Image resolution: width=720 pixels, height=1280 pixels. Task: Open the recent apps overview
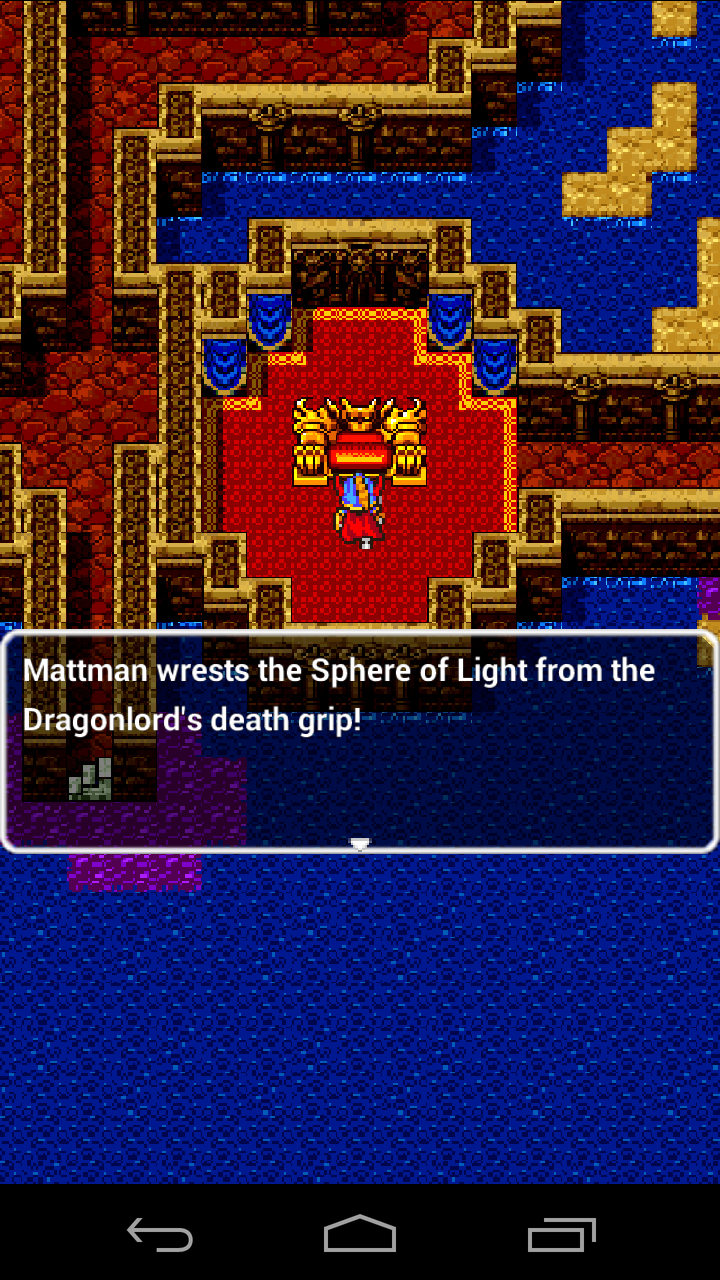pos(561,1235)
